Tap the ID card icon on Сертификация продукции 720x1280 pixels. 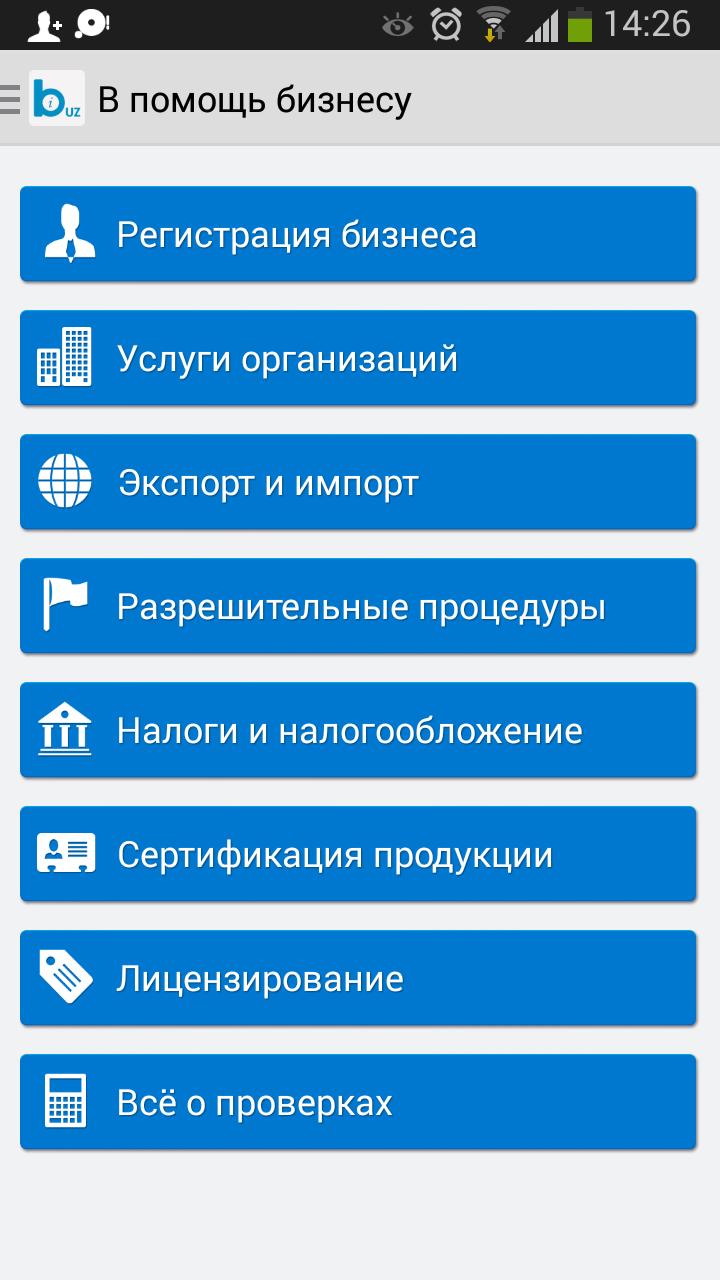tap(67, 853)
